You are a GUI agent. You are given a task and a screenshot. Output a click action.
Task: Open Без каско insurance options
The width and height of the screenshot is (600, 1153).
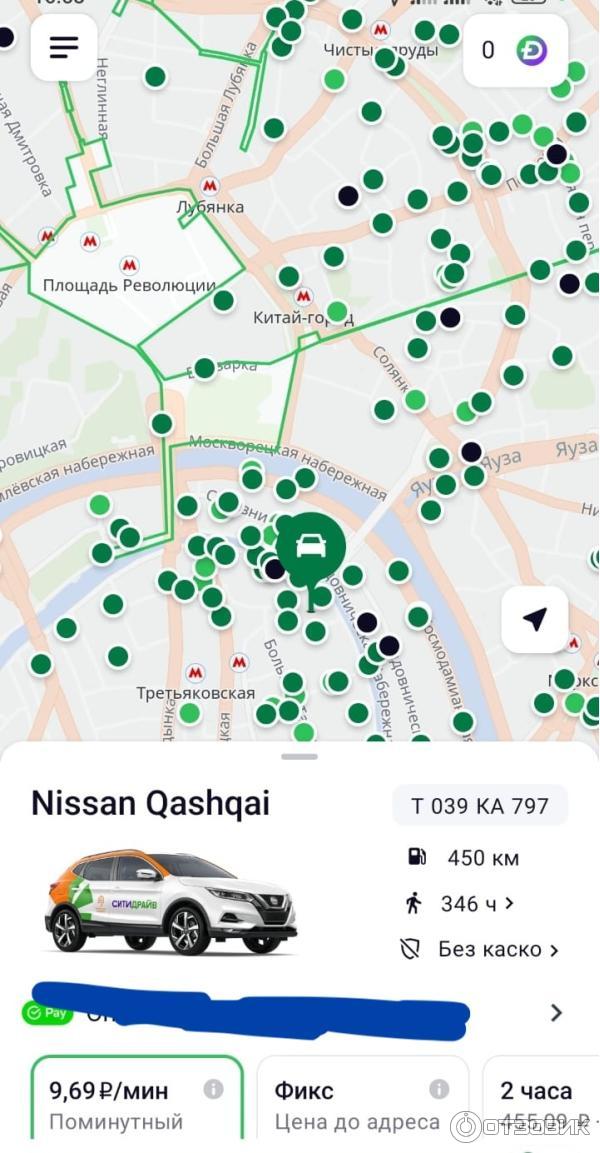pyautogui.click(x=497, y=950)
